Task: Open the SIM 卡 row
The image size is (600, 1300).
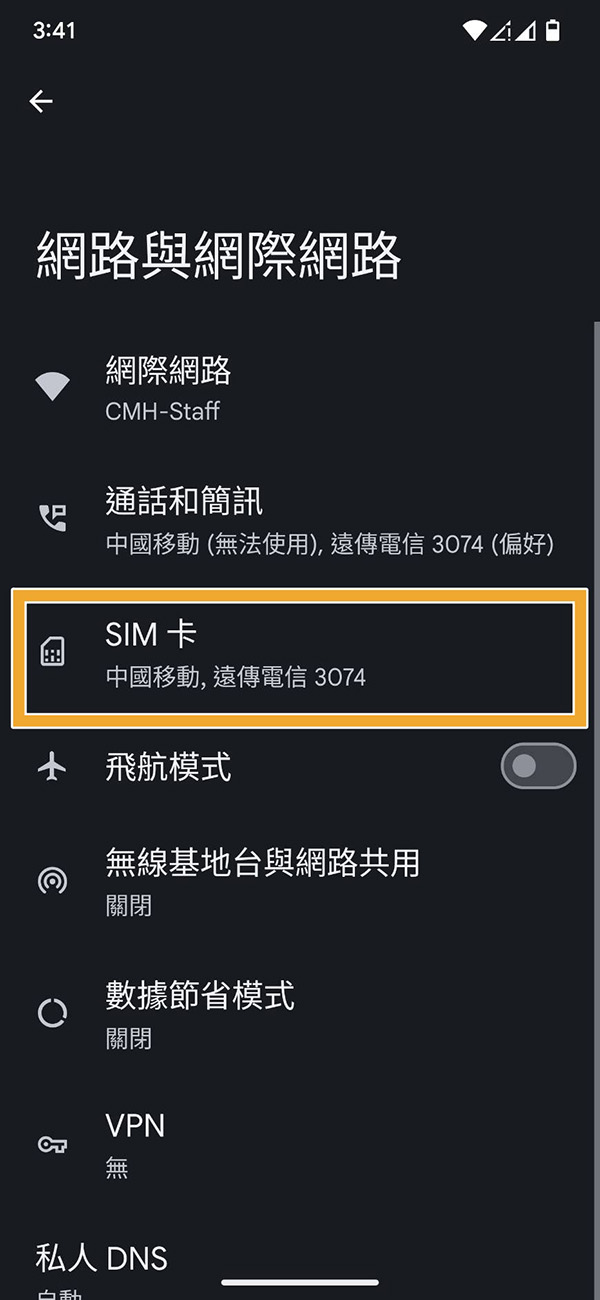Action: 300,656
